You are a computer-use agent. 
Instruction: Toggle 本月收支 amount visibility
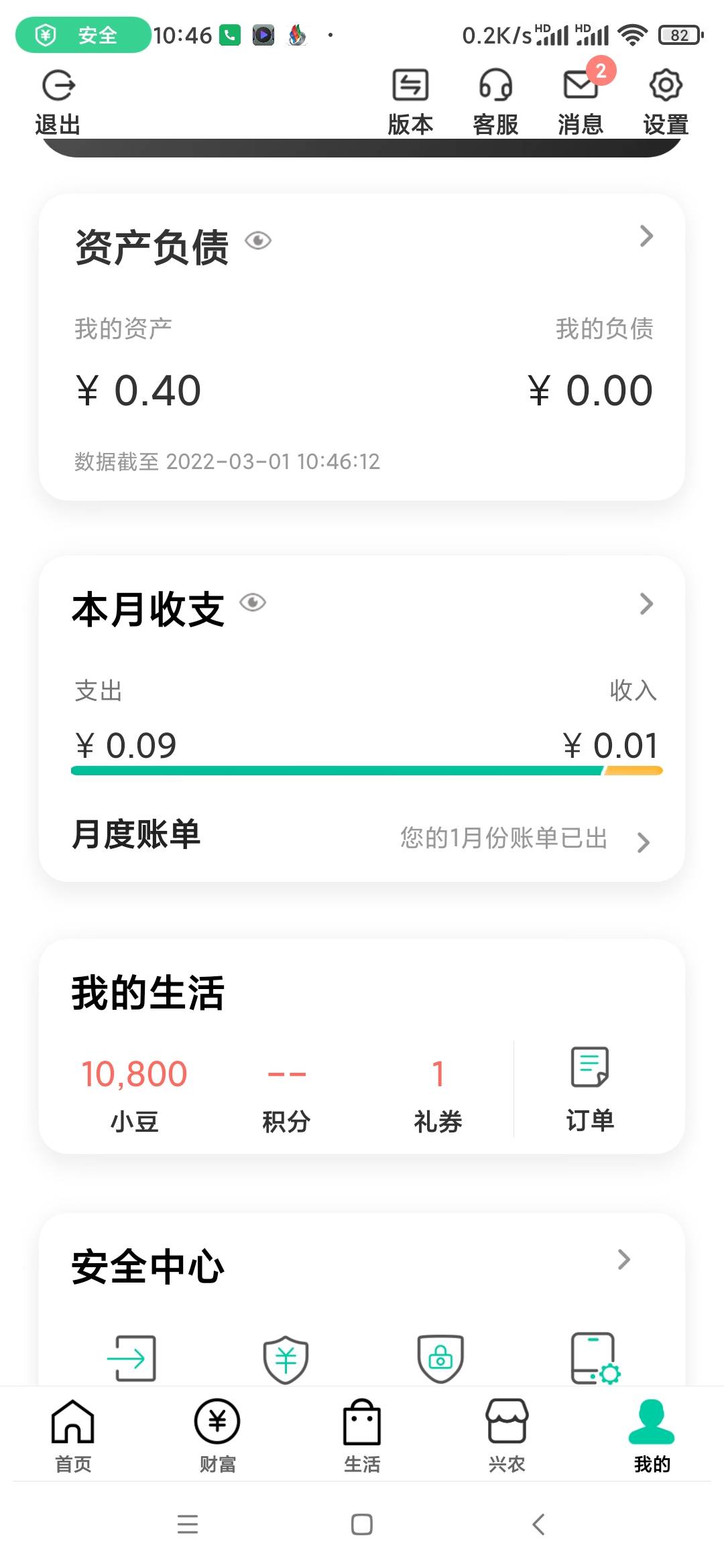[x=253, y=603]
